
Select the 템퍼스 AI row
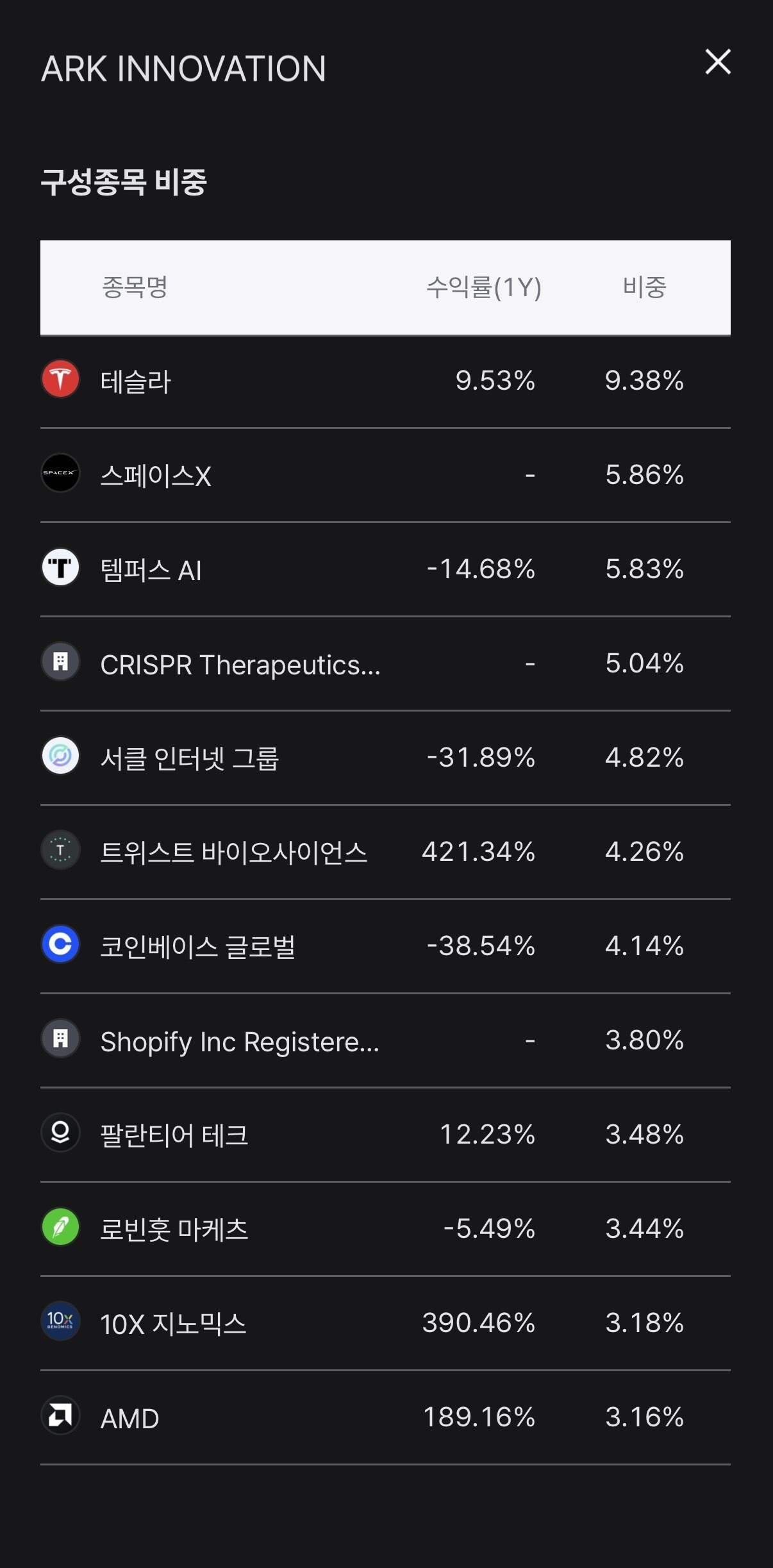[385, 569]
